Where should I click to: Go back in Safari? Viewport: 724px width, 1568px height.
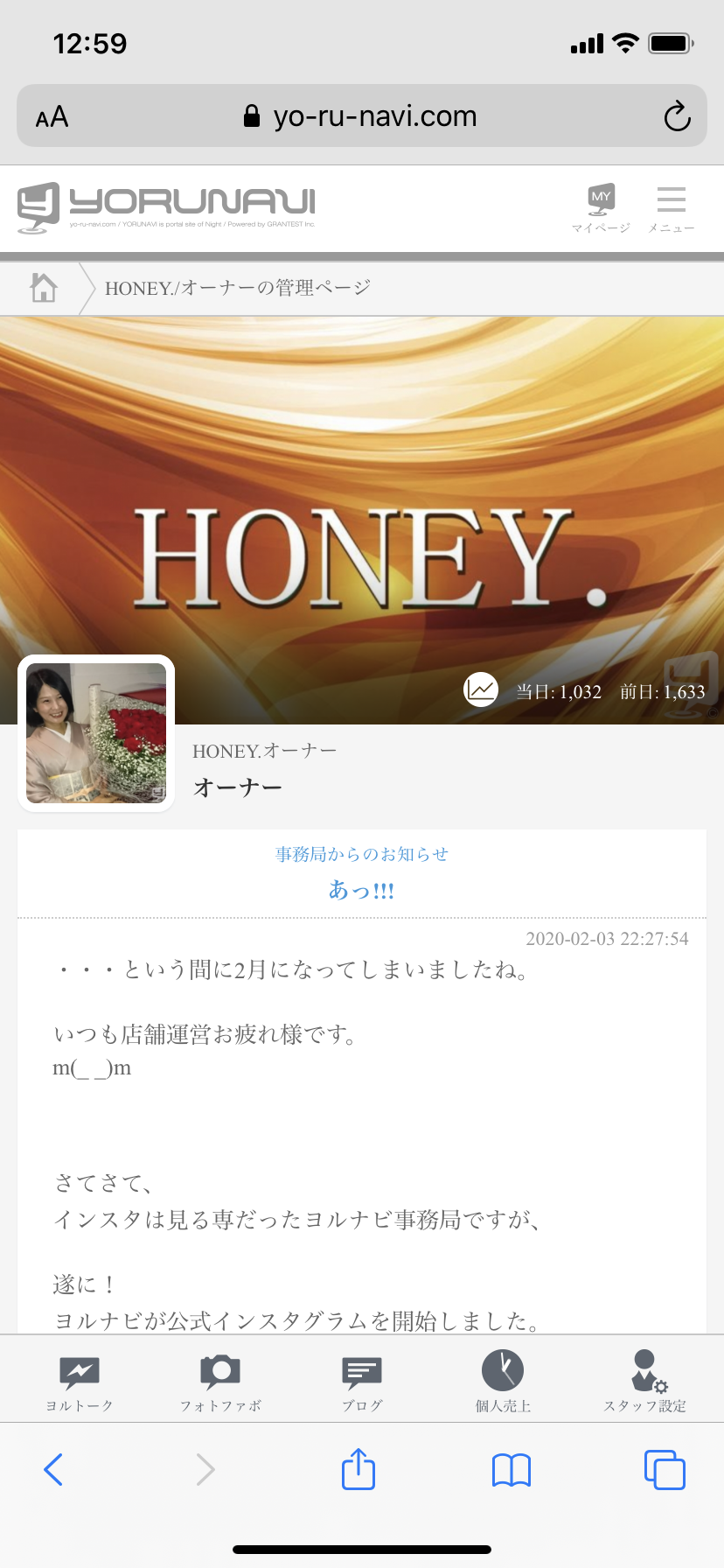[53, 1469]
